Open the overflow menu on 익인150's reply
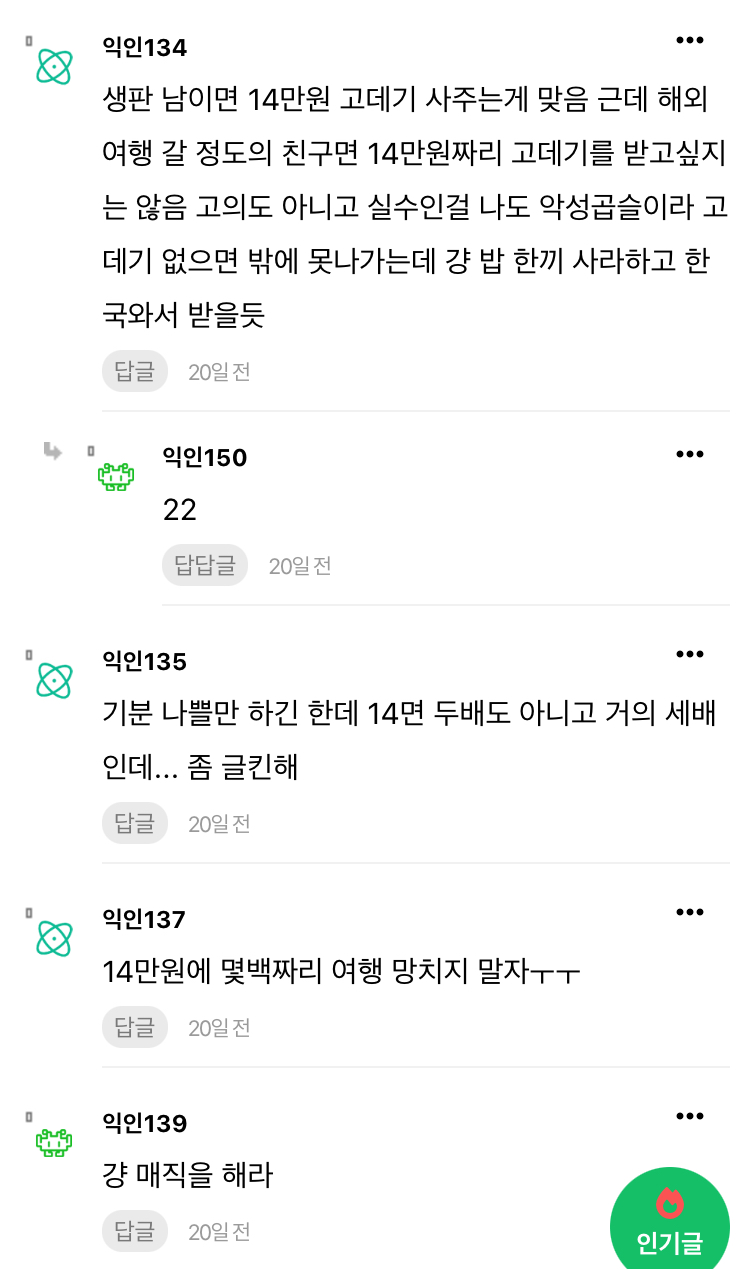750x1269 pixels. click(x=690, y=454)
